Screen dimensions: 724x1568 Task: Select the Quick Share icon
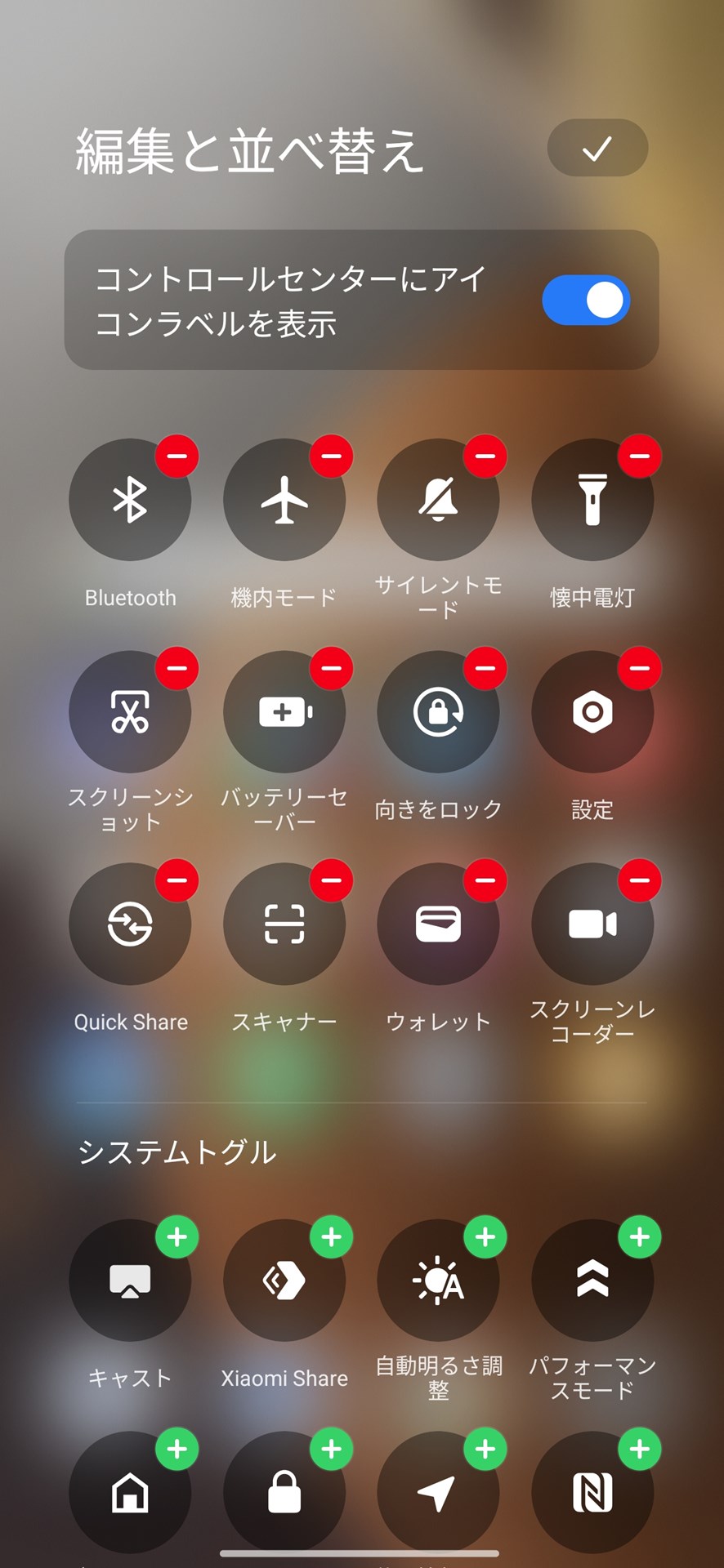pyautogui.click(x=131, y=923)
